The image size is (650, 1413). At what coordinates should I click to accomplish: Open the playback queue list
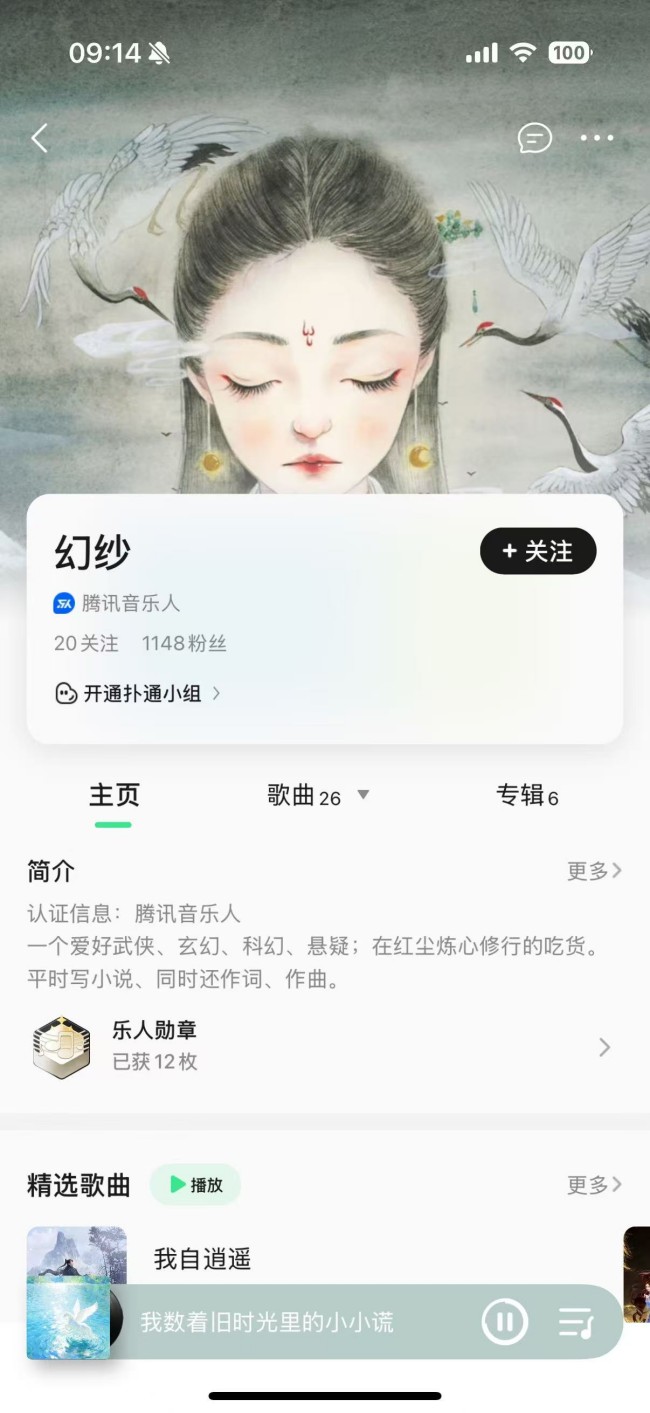pyautogui.click(x=576, y=1322)
